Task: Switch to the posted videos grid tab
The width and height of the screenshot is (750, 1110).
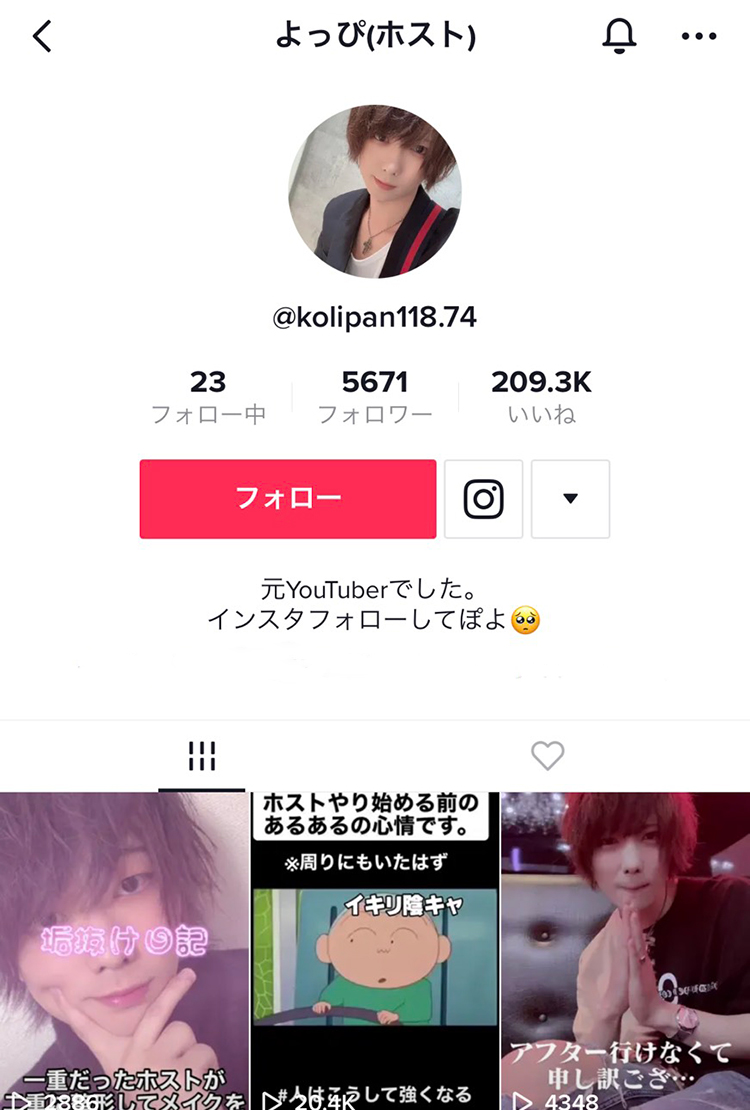Action: click(x=202, y=757)
